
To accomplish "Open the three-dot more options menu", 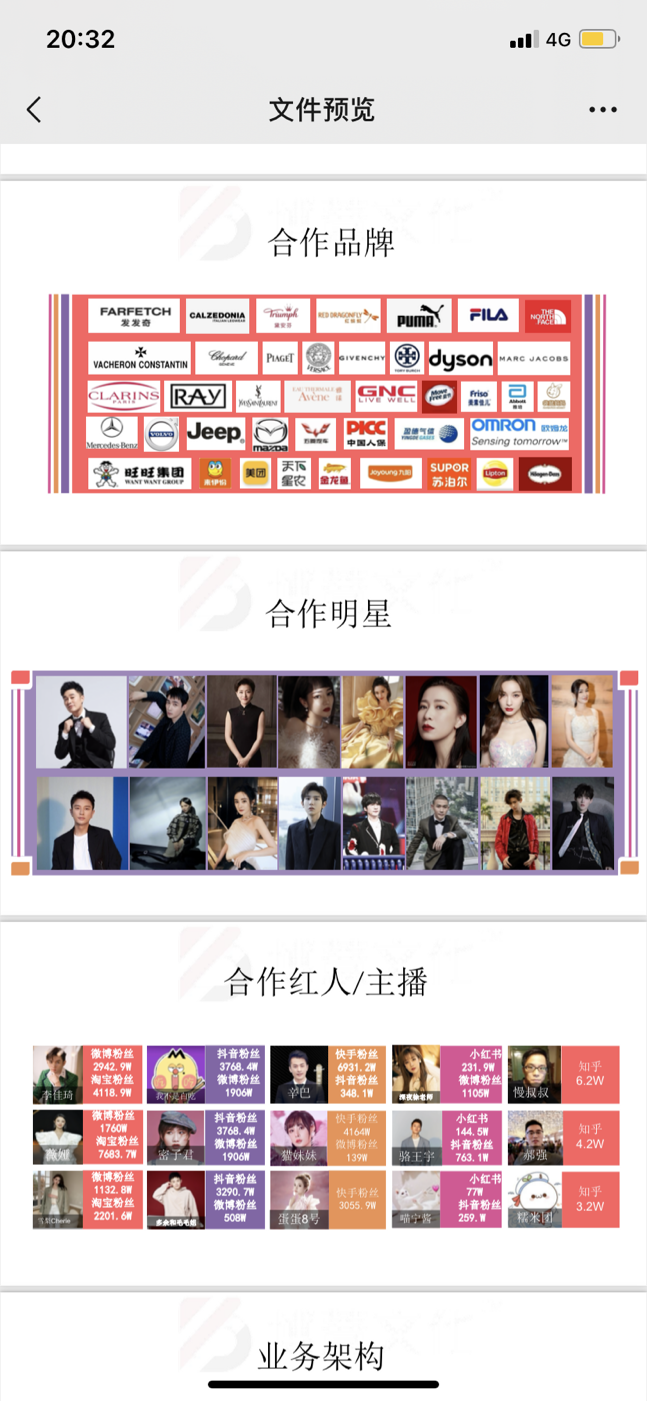I will point(603,110).
